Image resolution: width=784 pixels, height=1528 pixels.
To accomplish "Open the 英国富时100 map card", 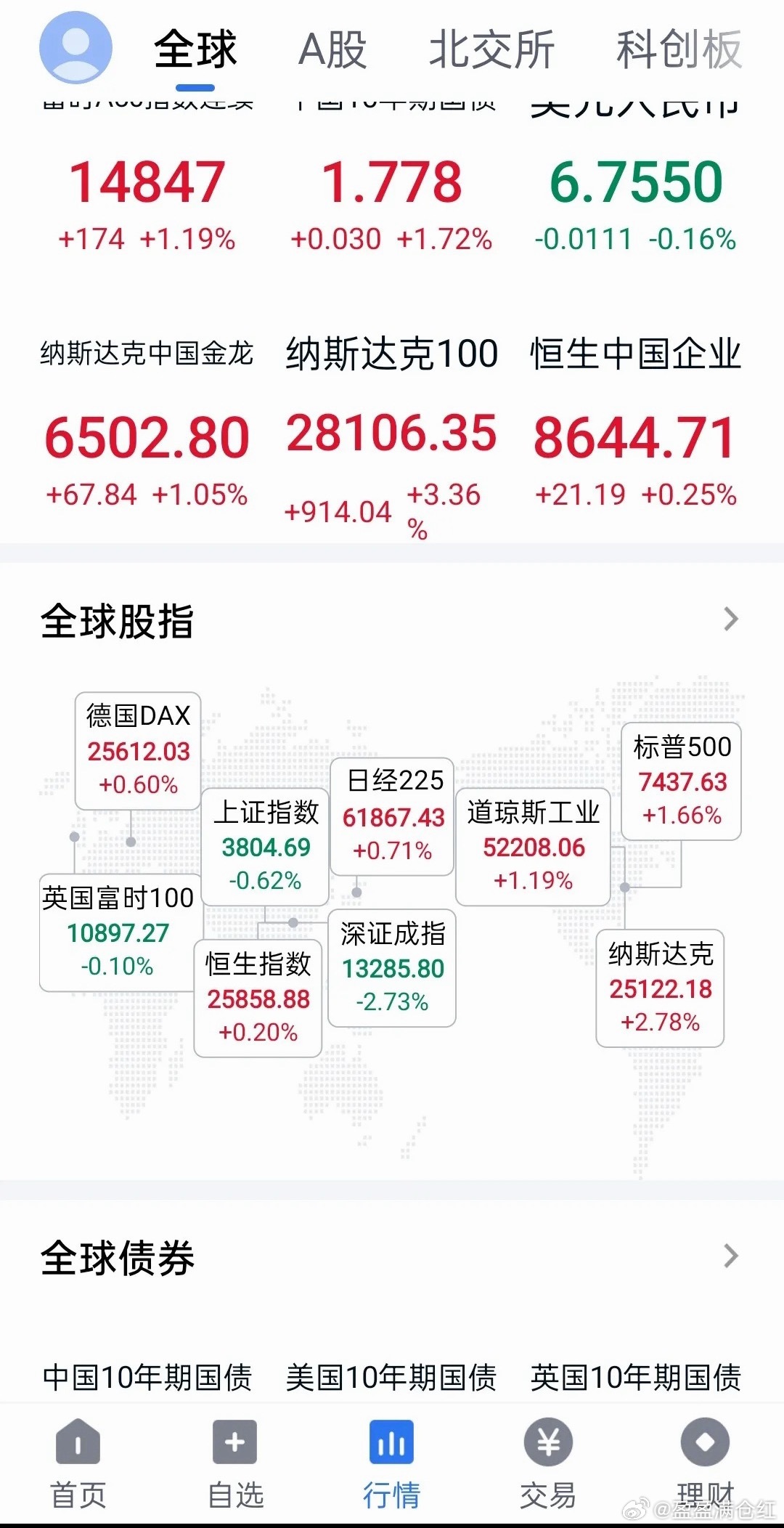I will (118, 932).
